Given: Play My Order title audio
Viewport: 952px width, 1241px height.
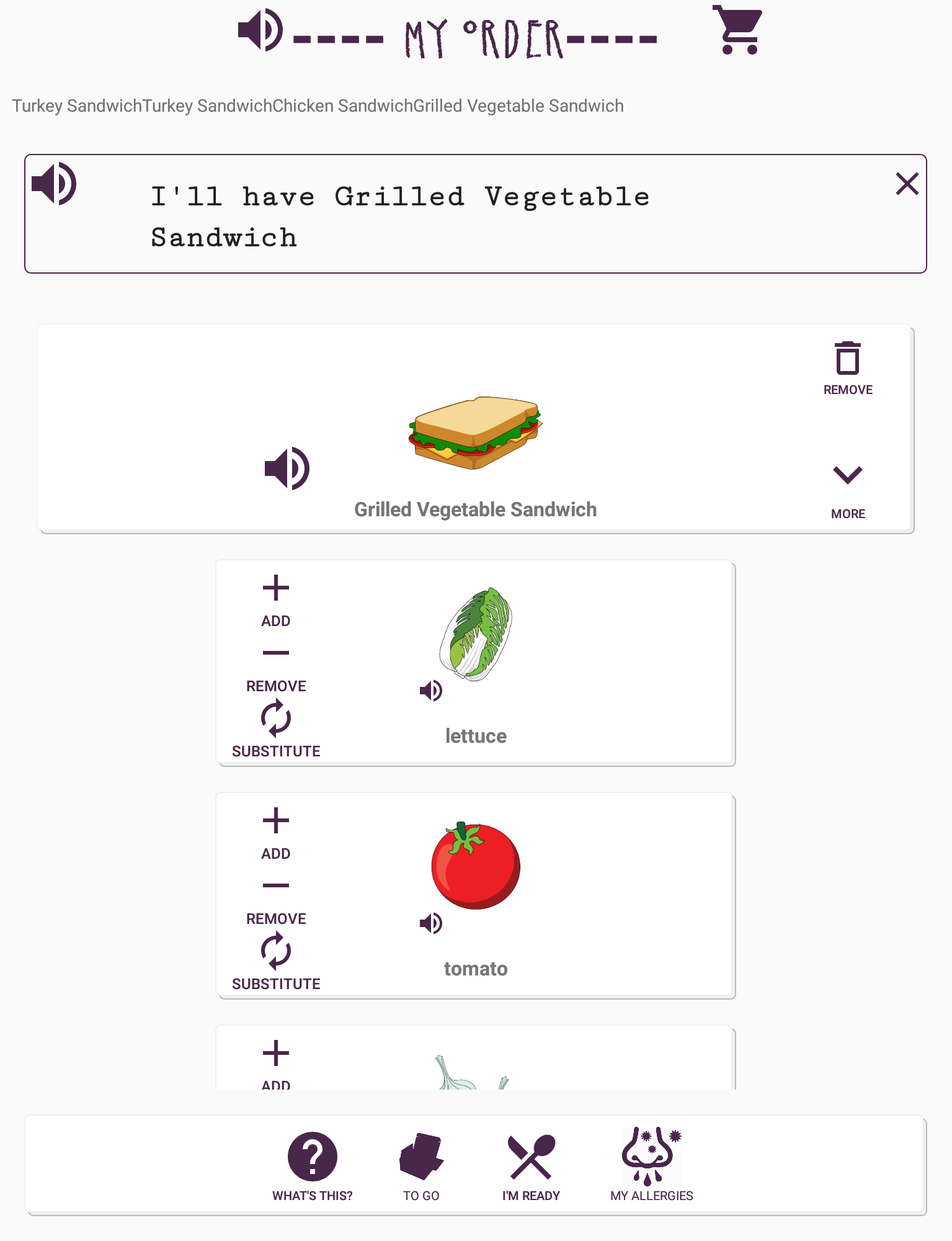Looking at the screenshot, I should coord(260,30).
